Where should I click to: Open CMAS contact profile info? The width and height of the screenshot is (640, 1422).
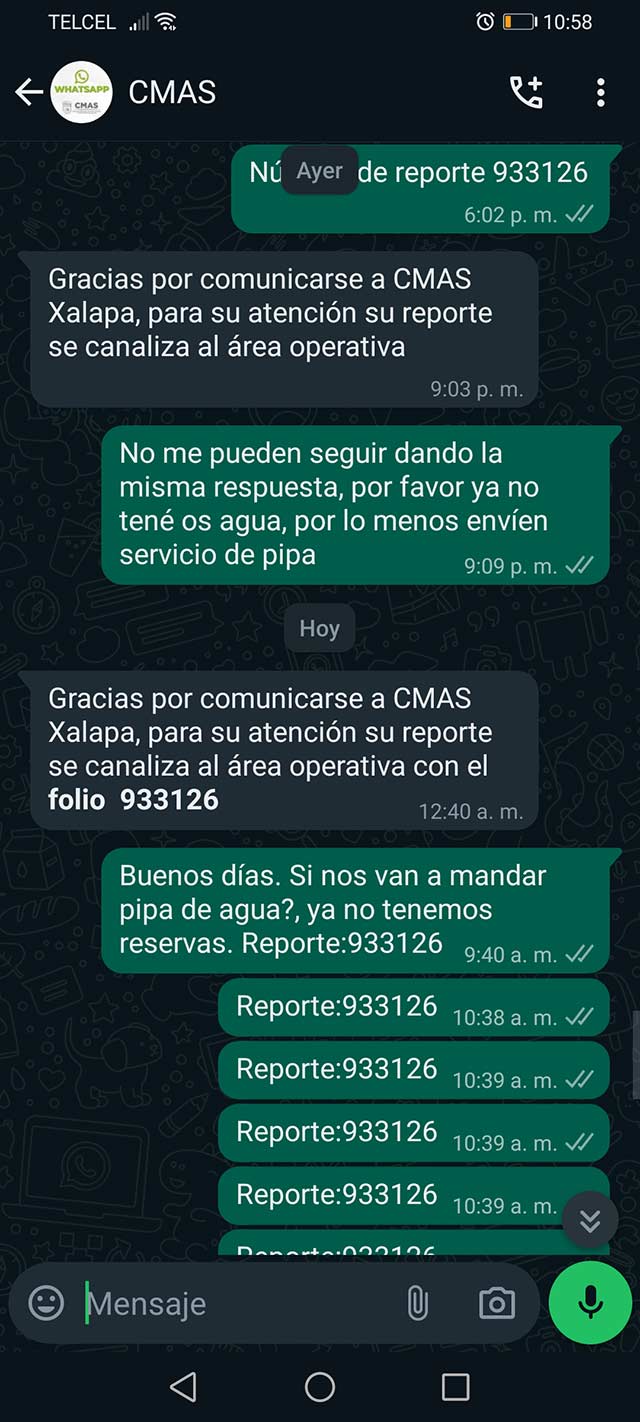pos(172,93)
